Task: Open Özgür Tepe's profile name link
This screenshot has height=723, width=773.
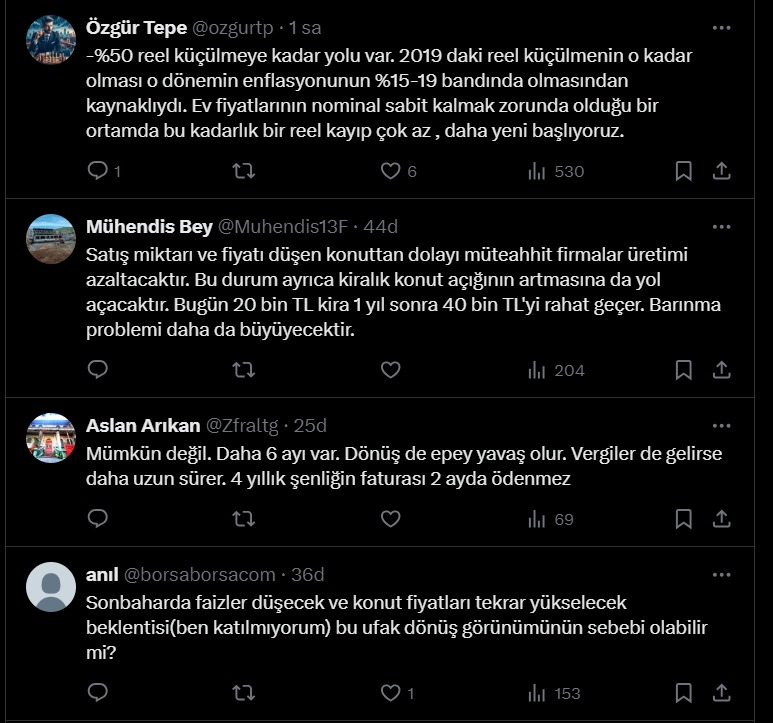Action: point(136,28)
